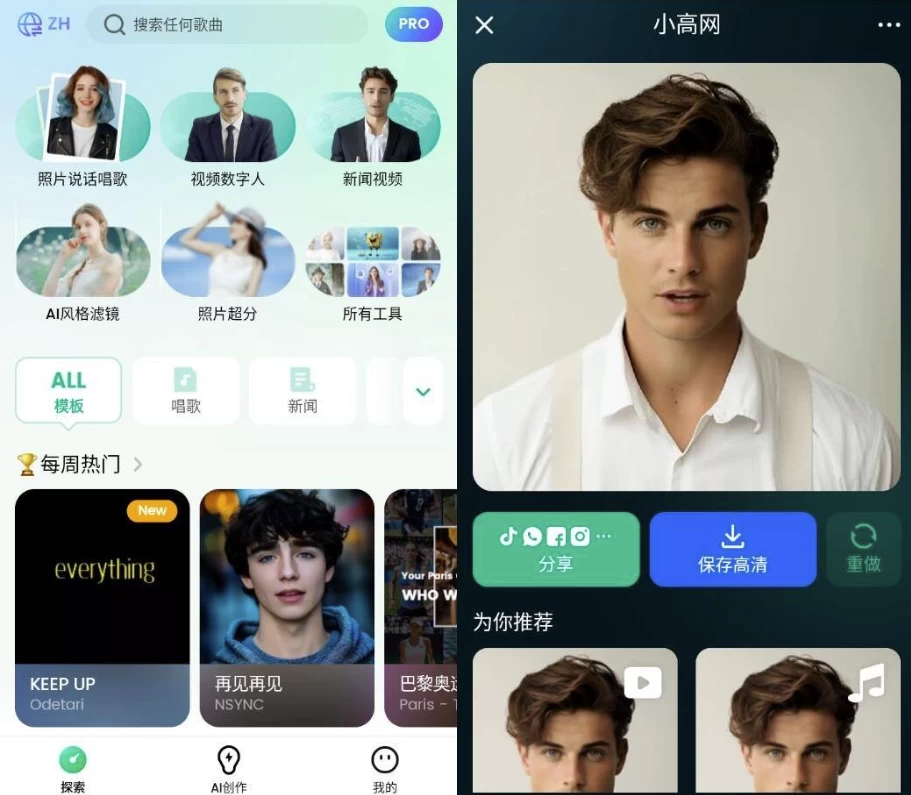View 所有工具

point(373,262)
